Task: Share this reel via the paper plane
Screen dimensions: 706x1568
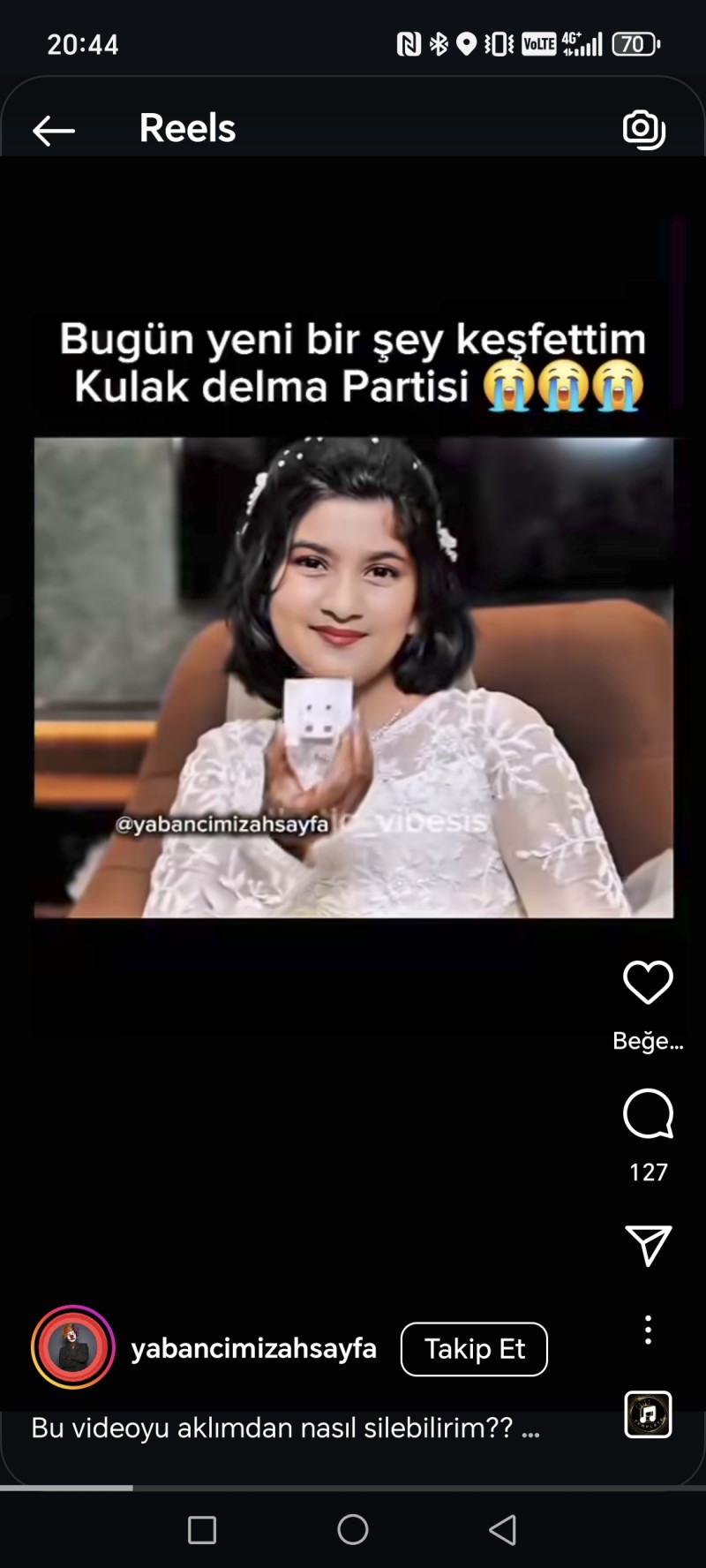Action: (x=648, y=1245)
